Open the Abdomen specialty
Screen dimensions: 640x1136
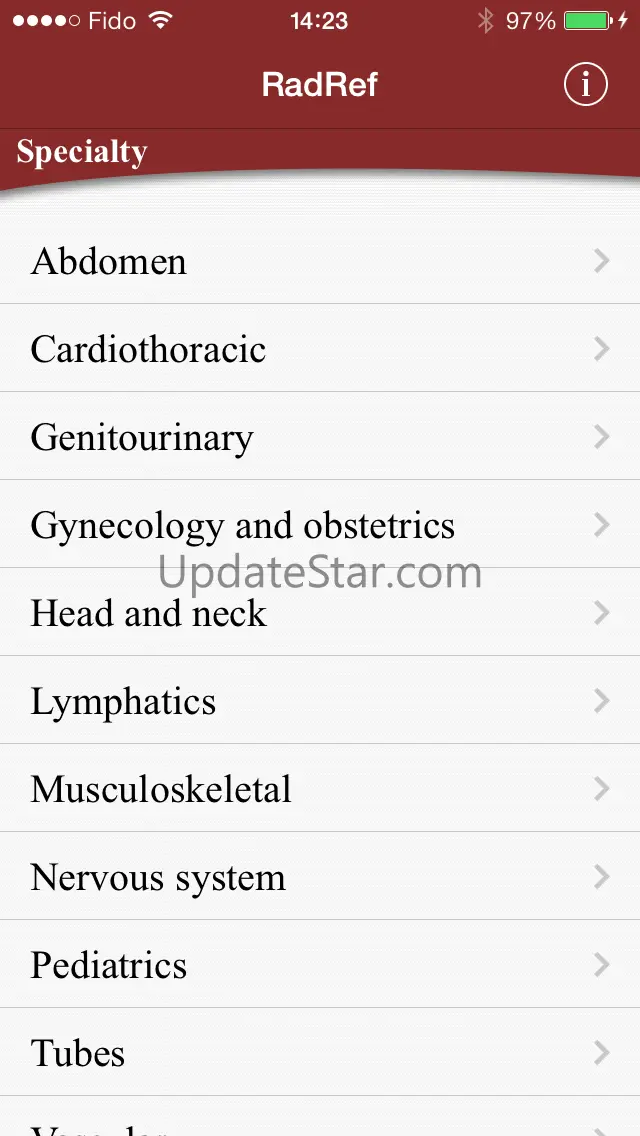320,261
